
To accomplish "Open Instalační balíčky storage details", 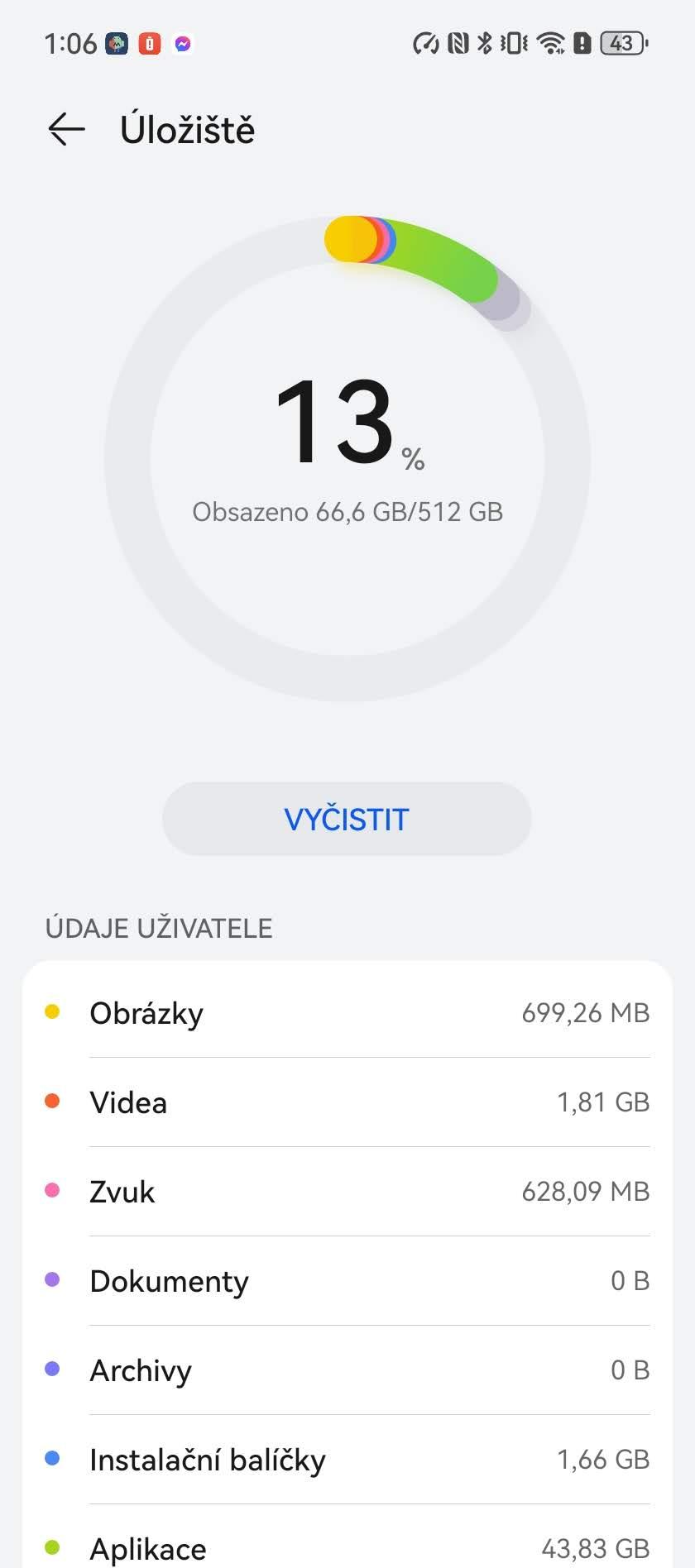I will coord(347,1459).
